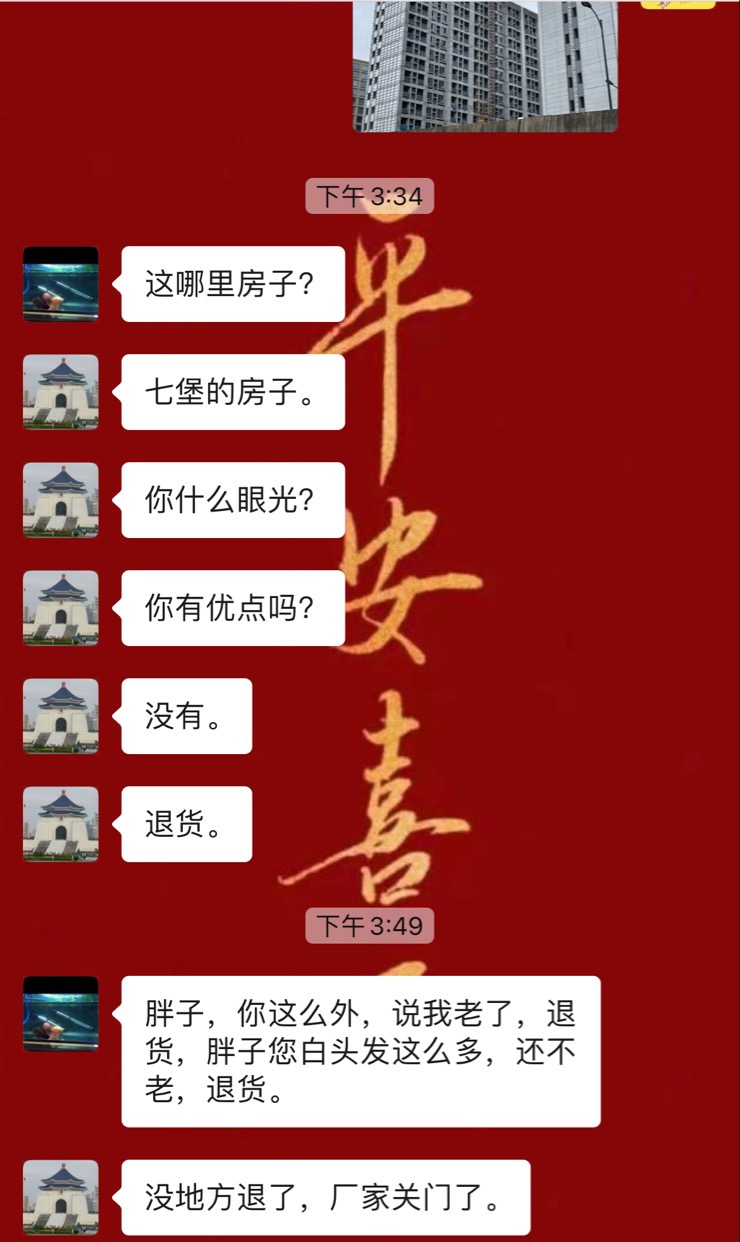Image resolution: width=740 pixels, height=1242 pixels.
Task: Open sender profile next to "七堡的房子。"
Action: (61, 392)
